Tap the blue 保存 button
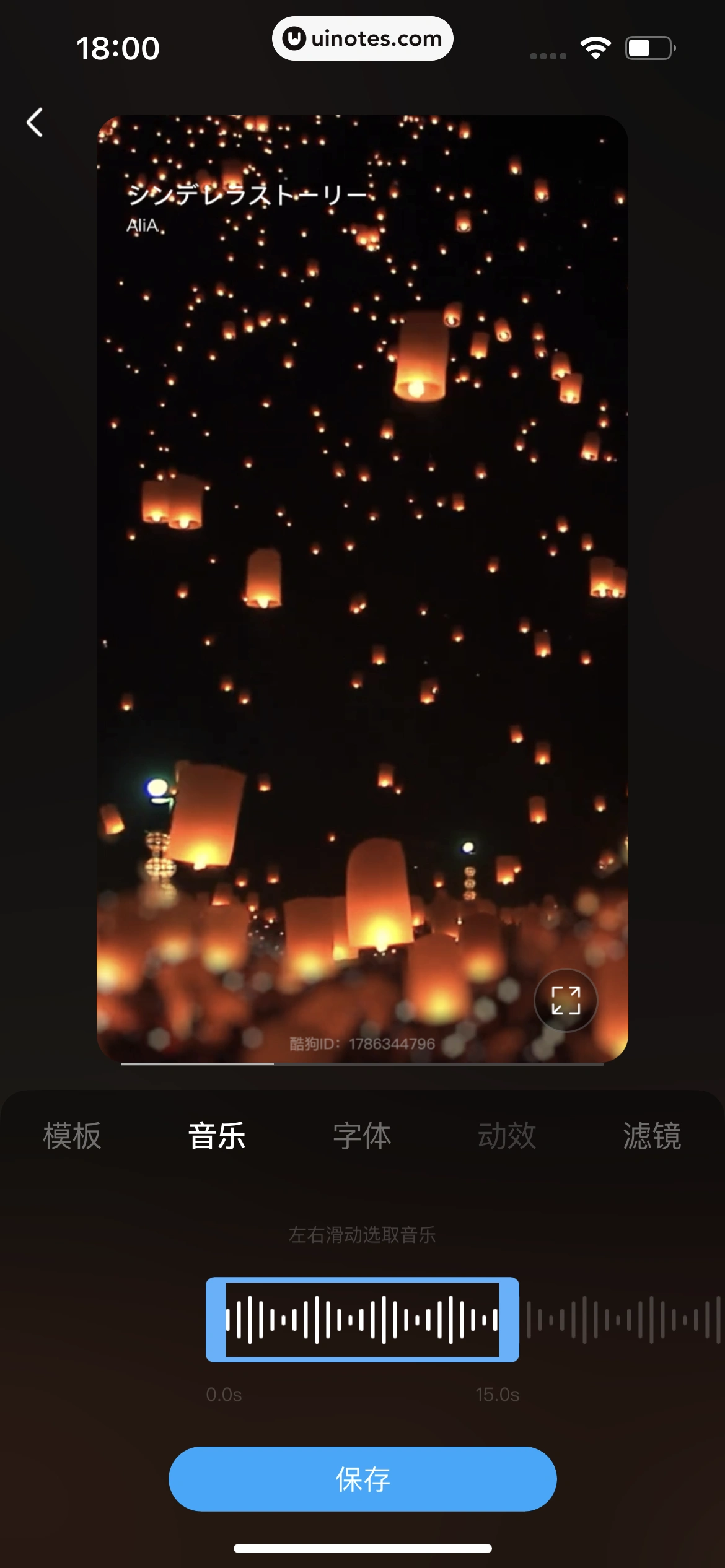 point(362,1479)
